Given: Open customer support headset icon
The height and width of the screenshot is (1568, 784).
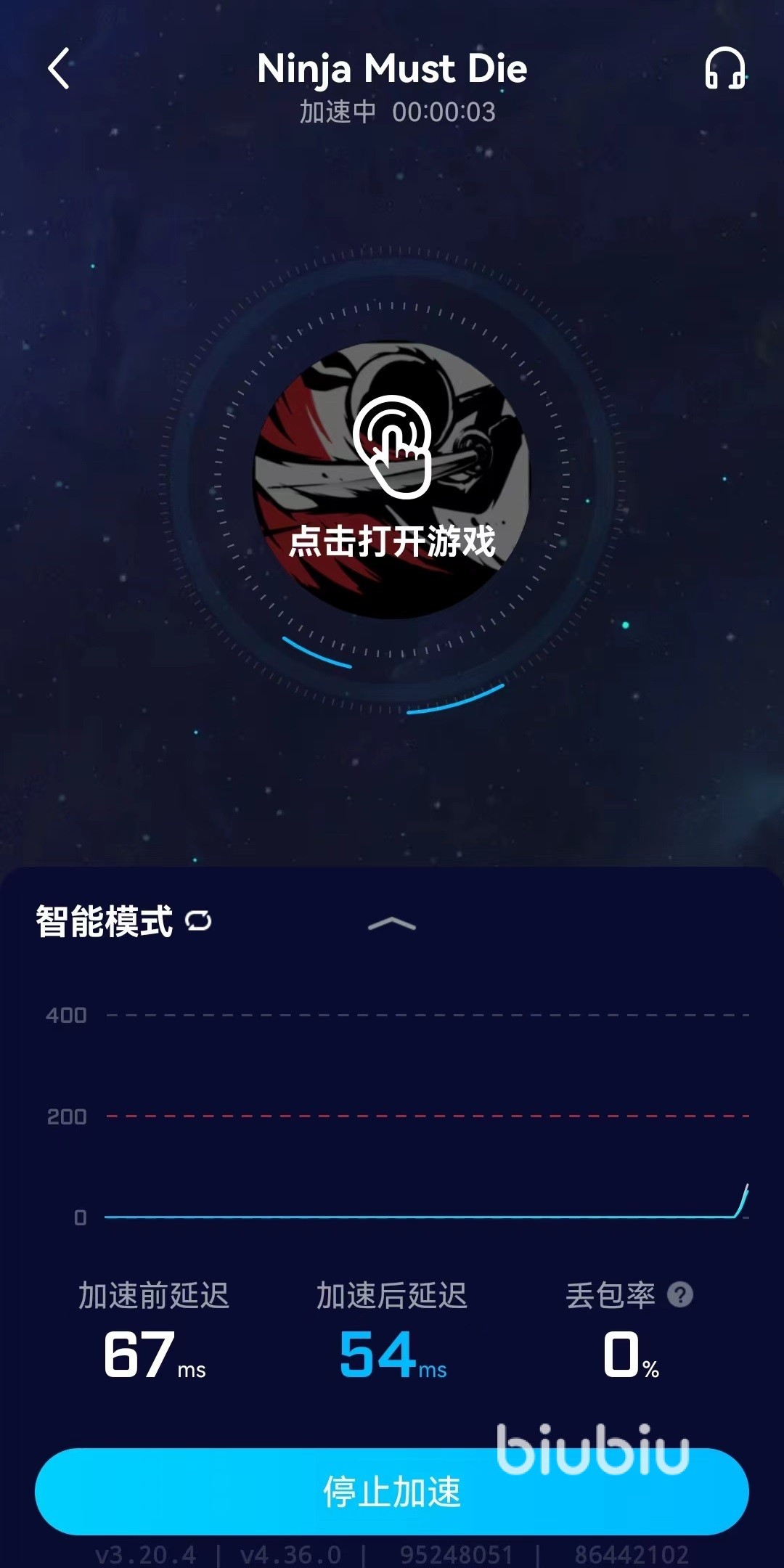Looking at the screenshot, I should pos(724,69).
